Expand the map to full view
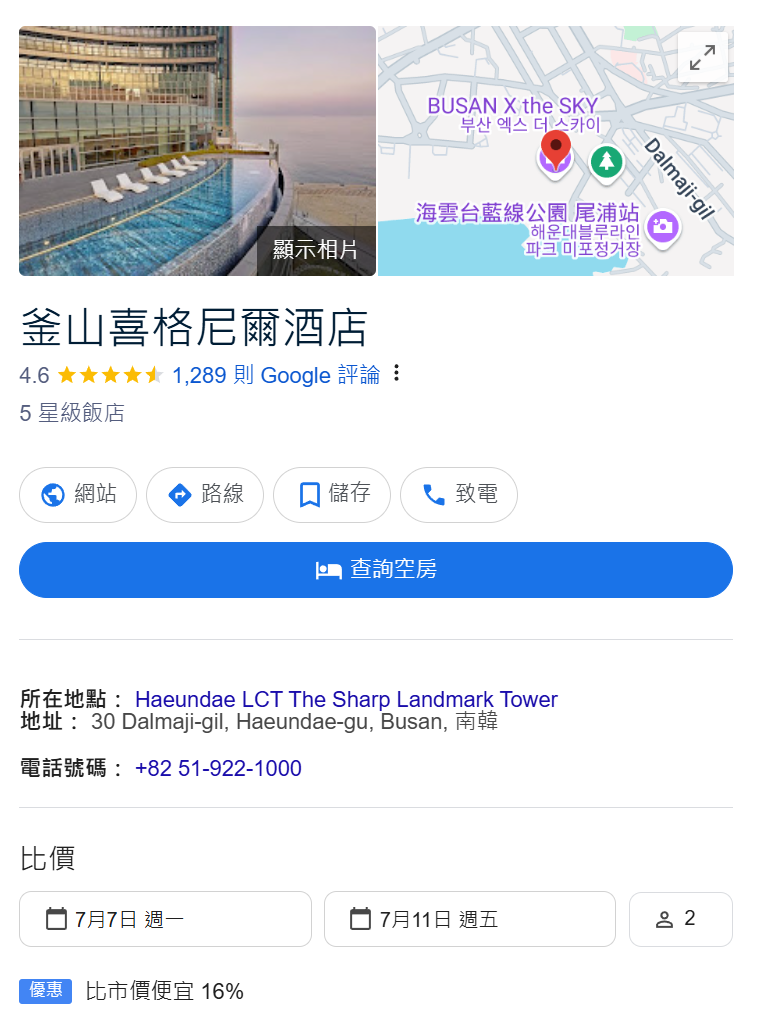Image resolution: width=784 pixels, height=1023 pixels. (703, 57)
